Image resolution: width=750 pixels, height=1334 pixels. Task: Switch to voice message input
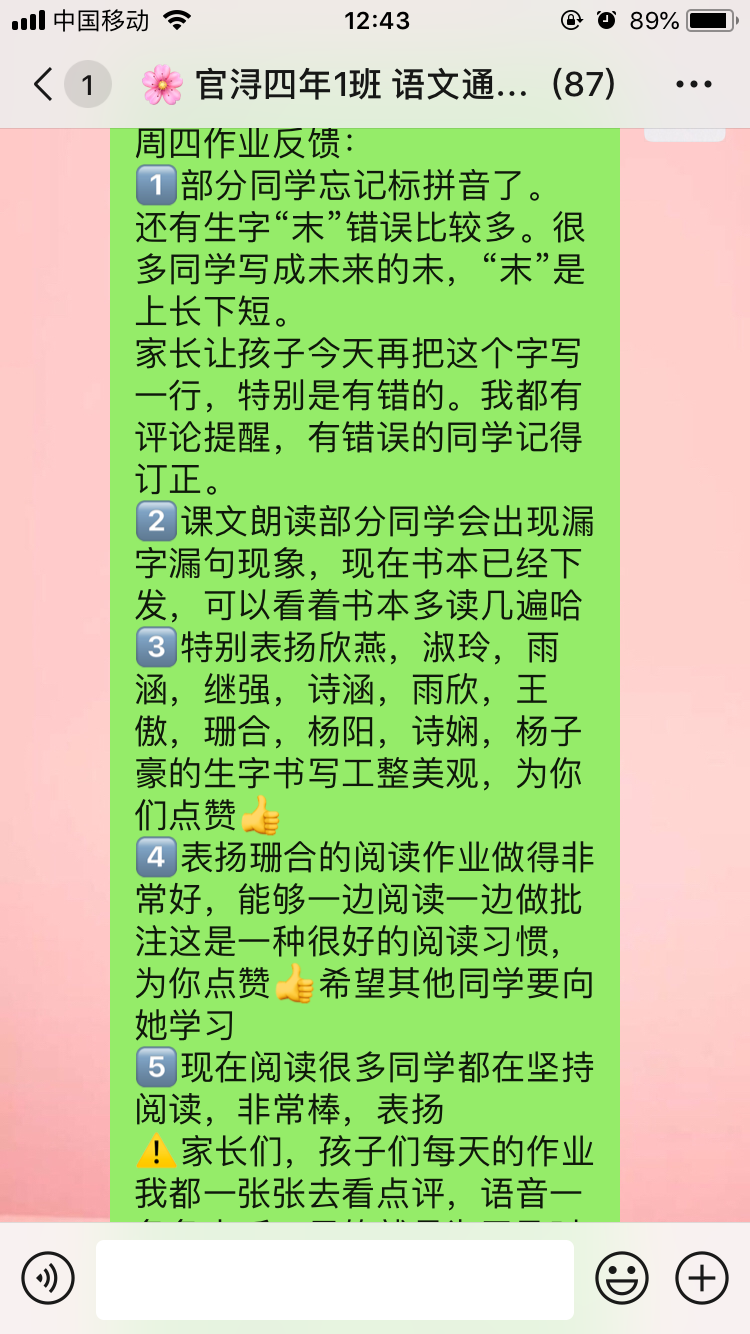point(48,1278)
